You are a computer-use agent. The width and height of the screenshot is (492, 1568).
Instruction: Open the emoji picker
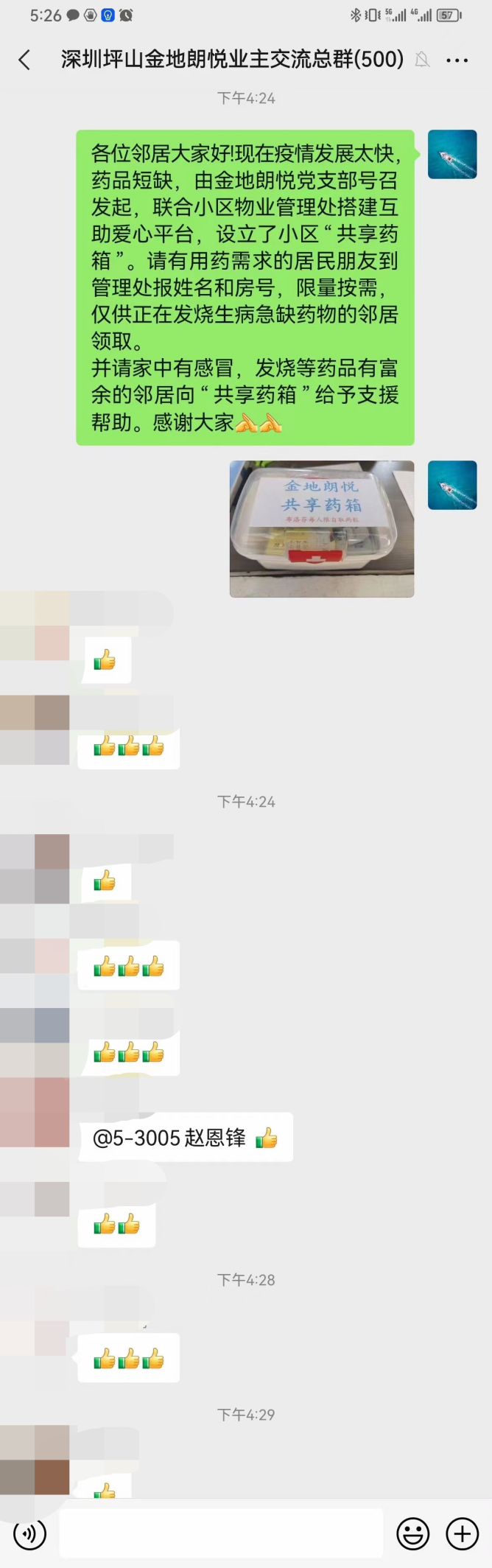[412, 1534]
